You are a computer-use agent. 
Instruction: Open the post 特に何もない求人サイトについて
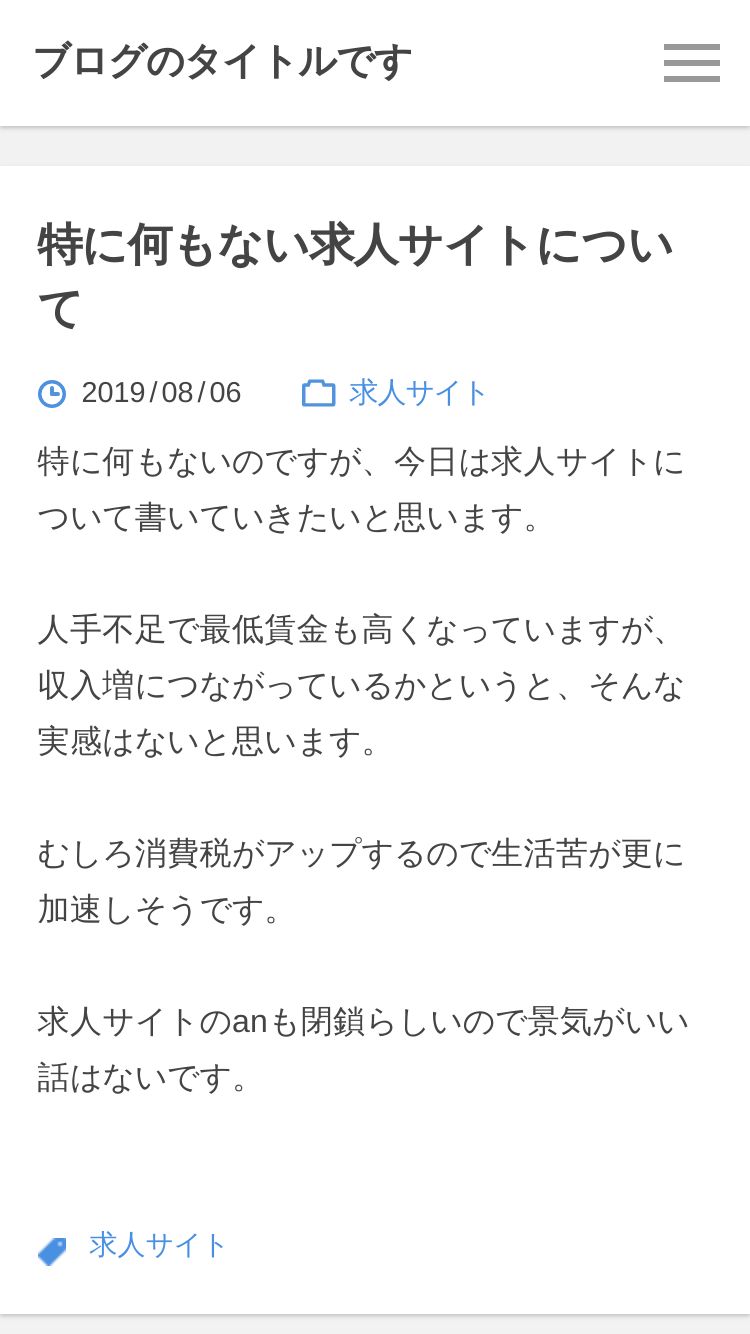356,277
